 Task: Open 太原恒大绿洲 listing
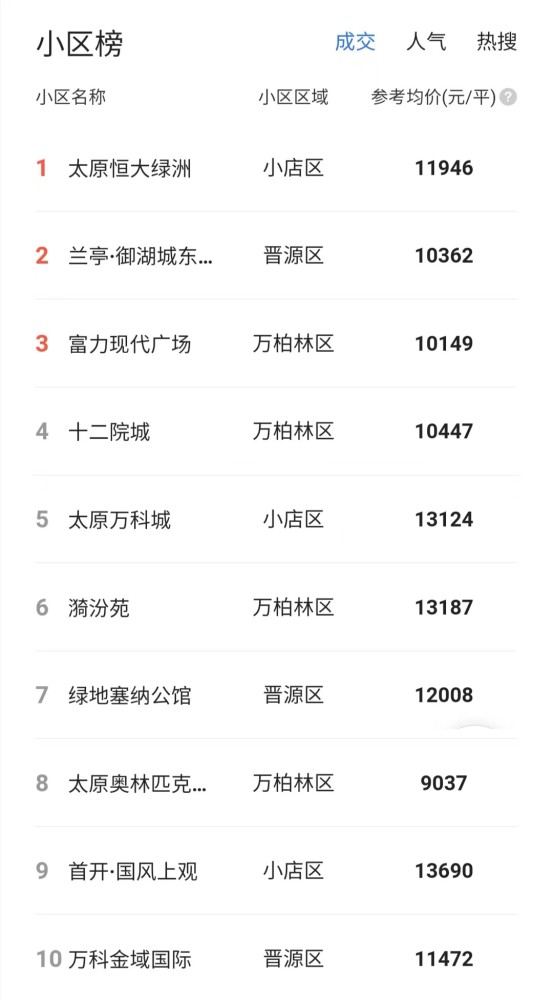(x=276, y=168)
